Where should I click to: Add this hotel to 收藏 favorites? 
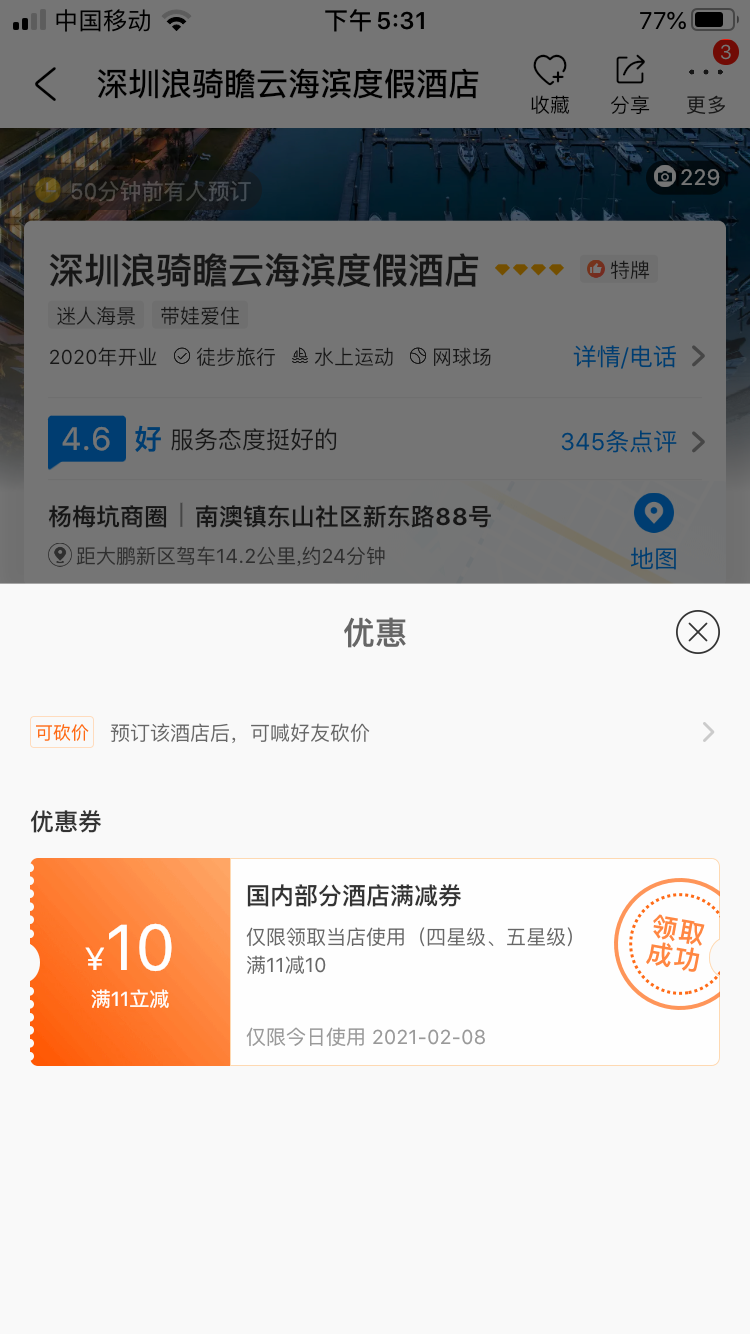tap(549, 84)
